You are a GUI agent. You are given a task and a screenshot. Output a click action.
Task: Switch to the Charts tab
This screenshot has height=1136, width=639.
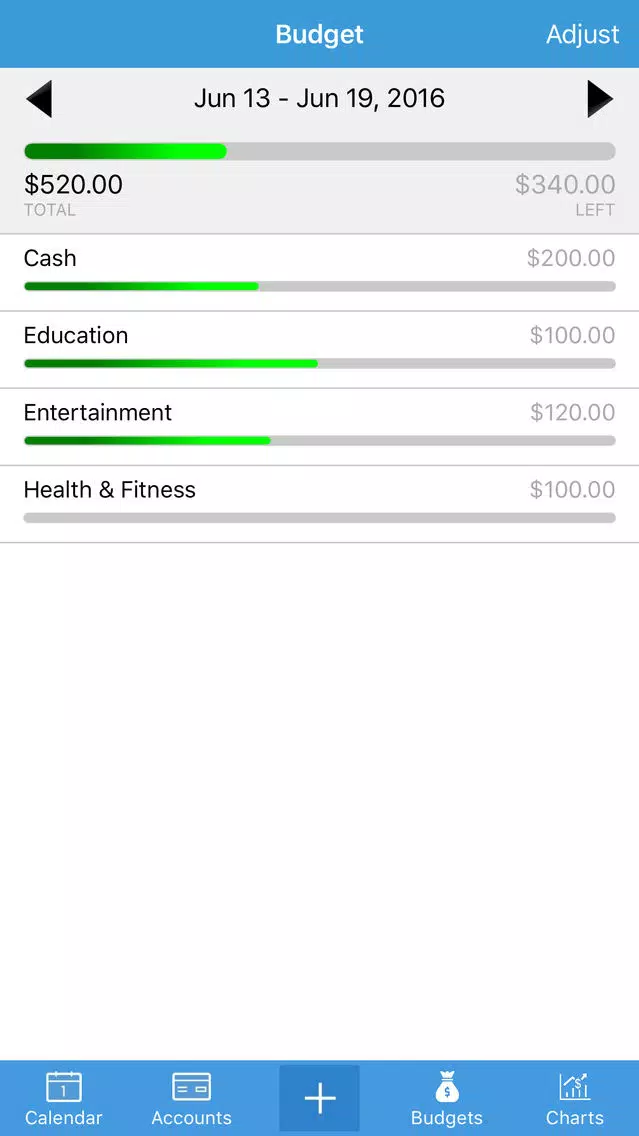click(x=575, y=1098)
